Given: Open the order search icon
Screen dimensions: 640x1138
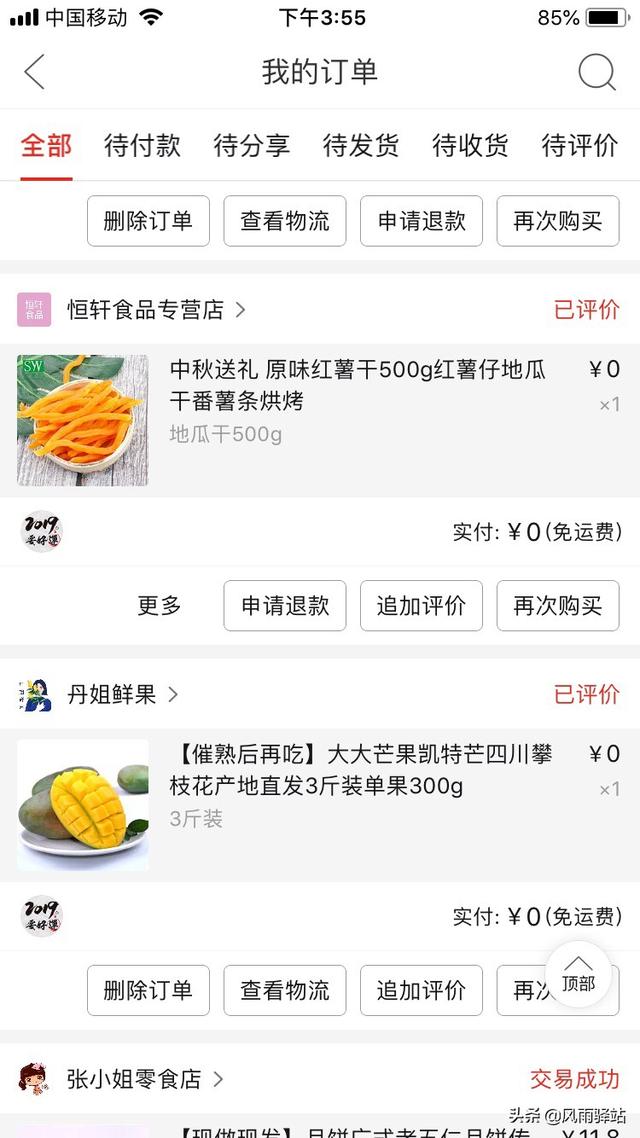Looking at the screenshot, I should tap(597, 72).
